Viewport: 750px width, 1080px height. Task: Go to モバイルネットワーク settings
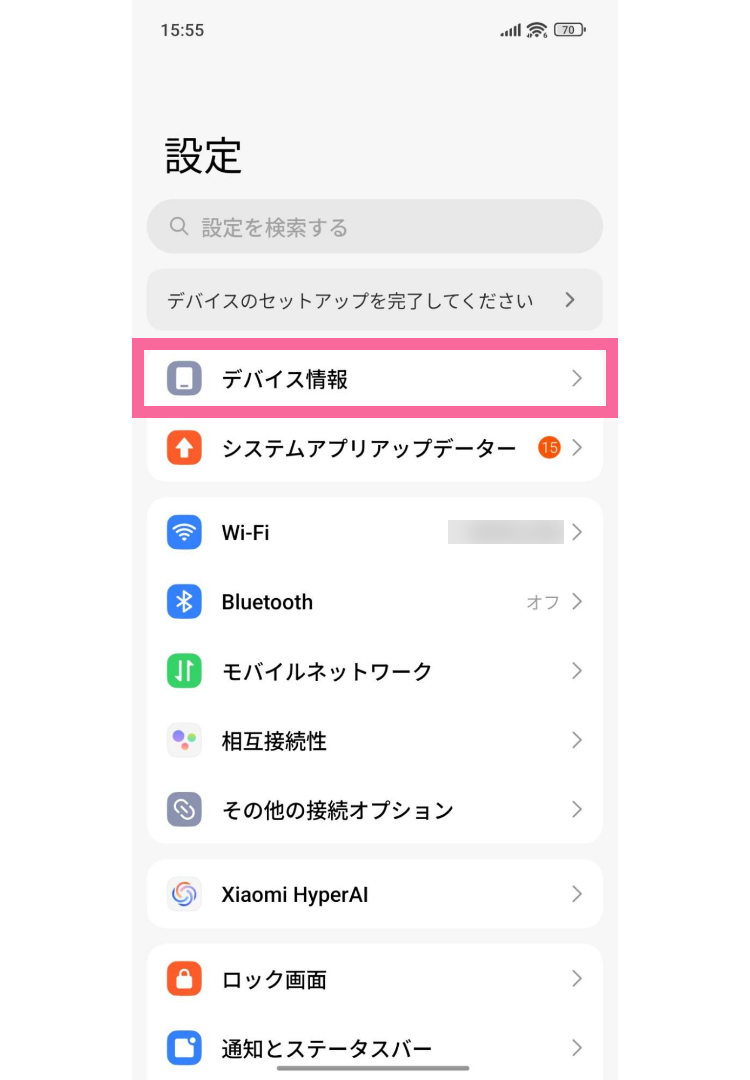pyautogui.click(x=374, y=671)
